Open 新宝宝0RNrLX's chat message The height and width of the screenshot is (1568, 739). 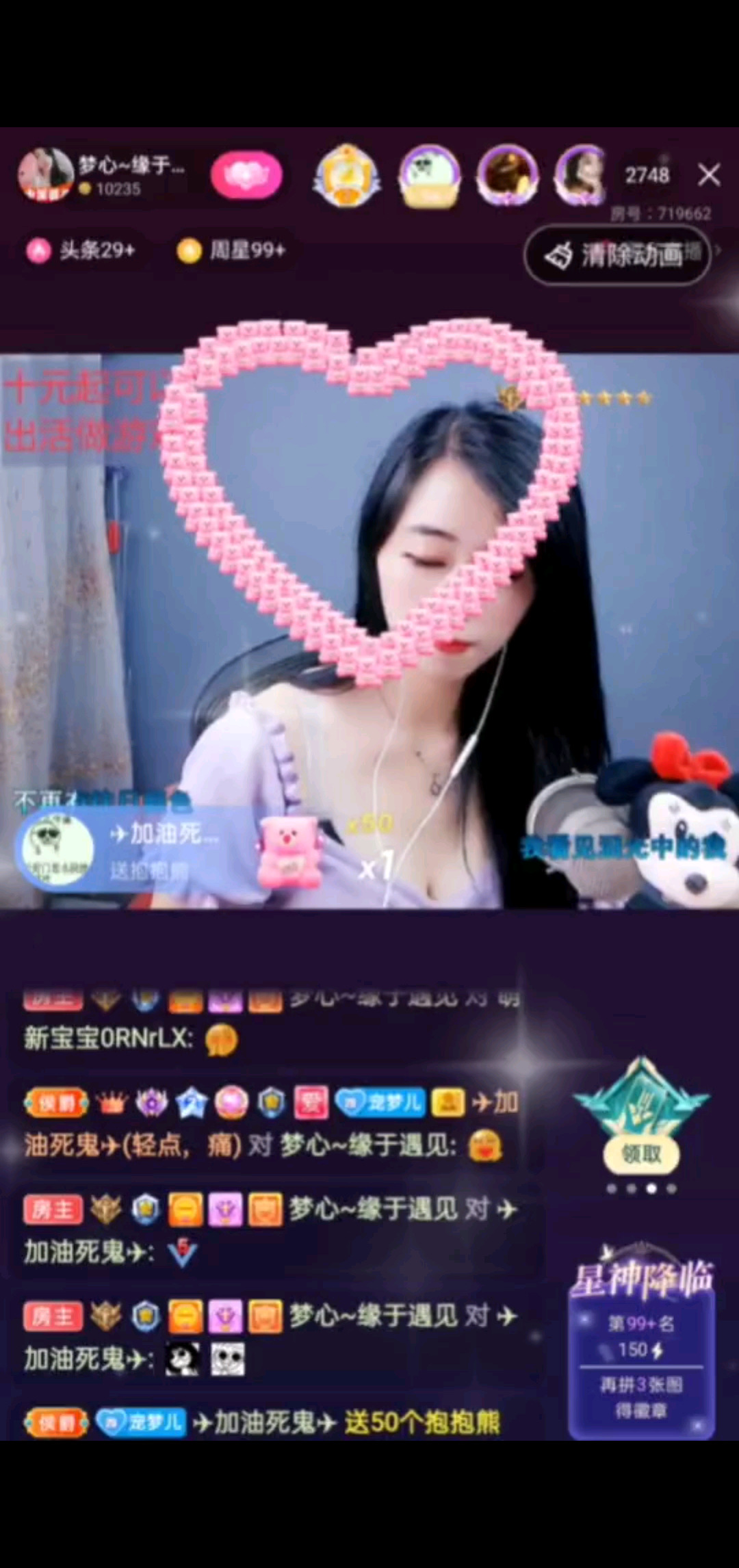coord(130,1038)
